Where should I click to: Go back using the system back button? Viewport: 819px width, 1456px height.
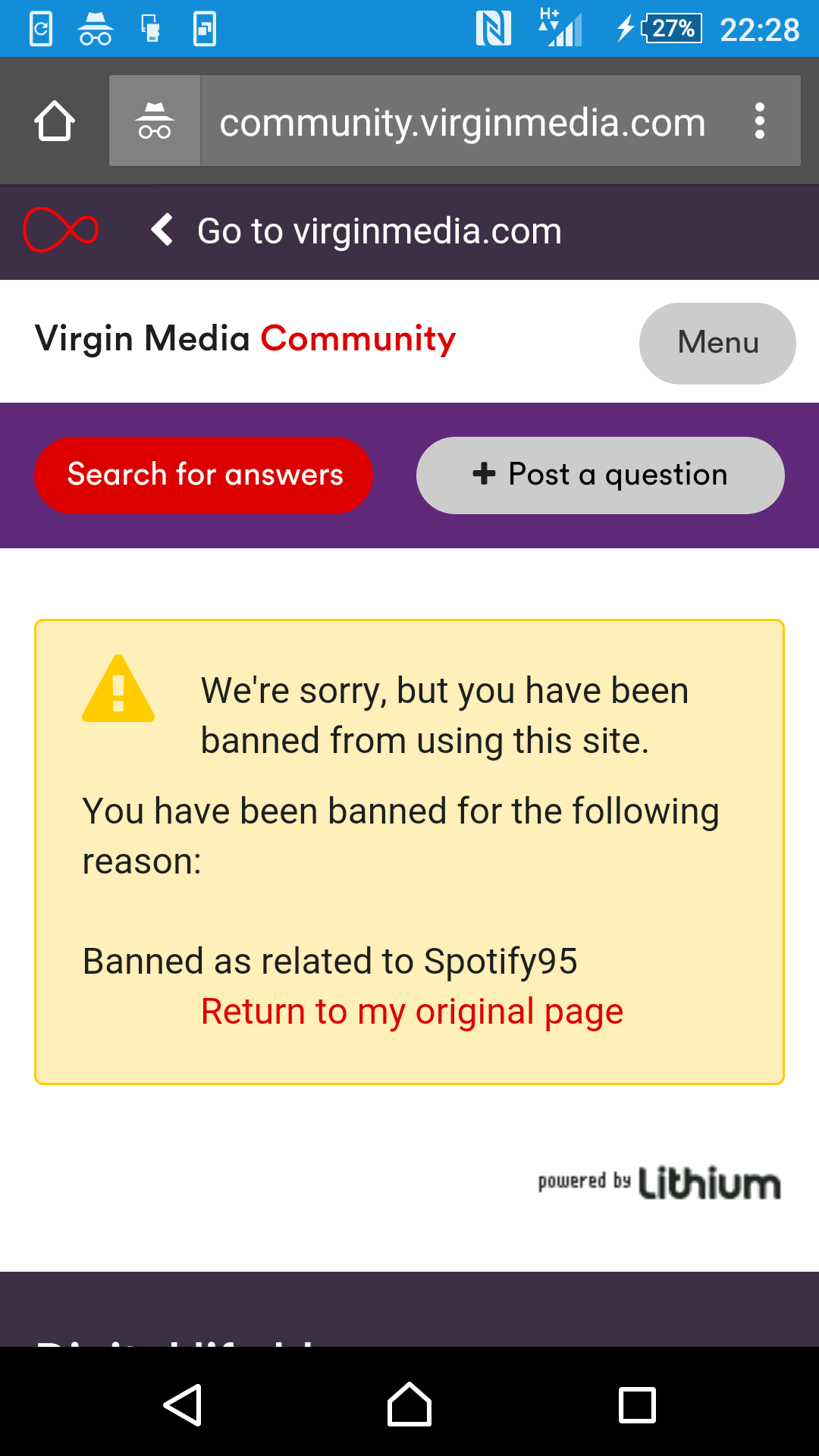[183, 1404]
